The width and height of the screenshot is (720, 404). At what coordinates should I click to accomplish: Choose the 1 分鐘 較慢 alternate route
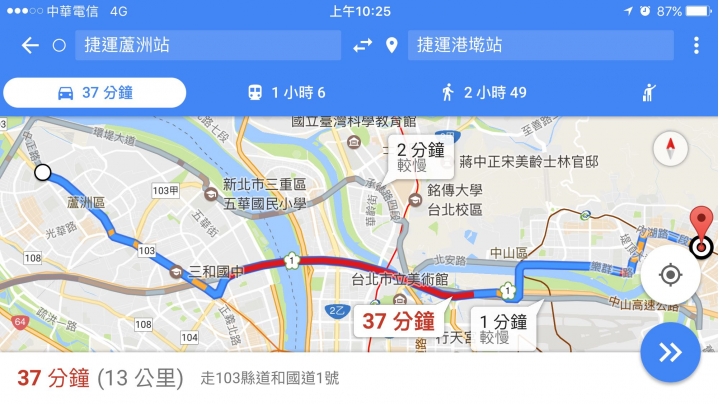tap(503, 329)
